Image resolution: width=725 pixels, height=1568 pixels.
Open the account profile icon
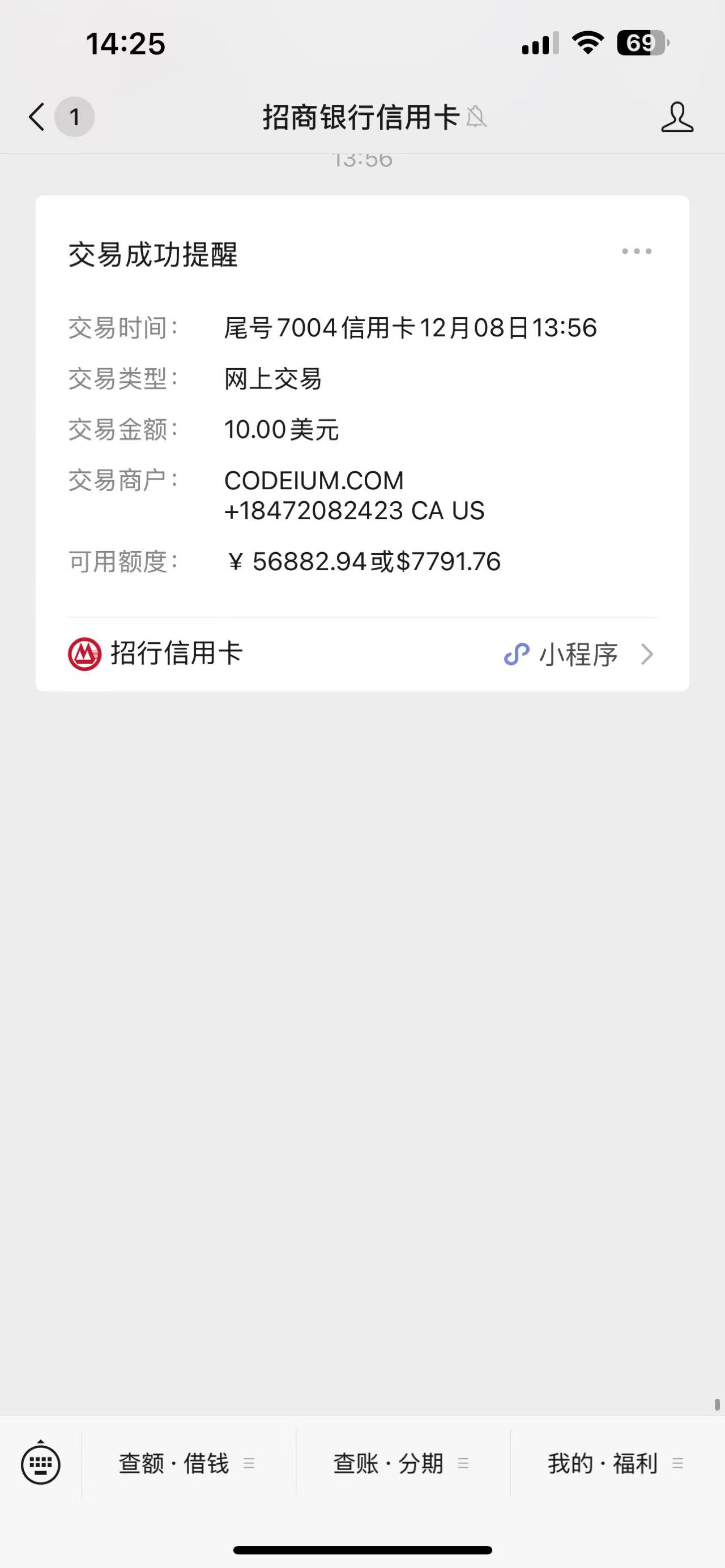point(677,117)
